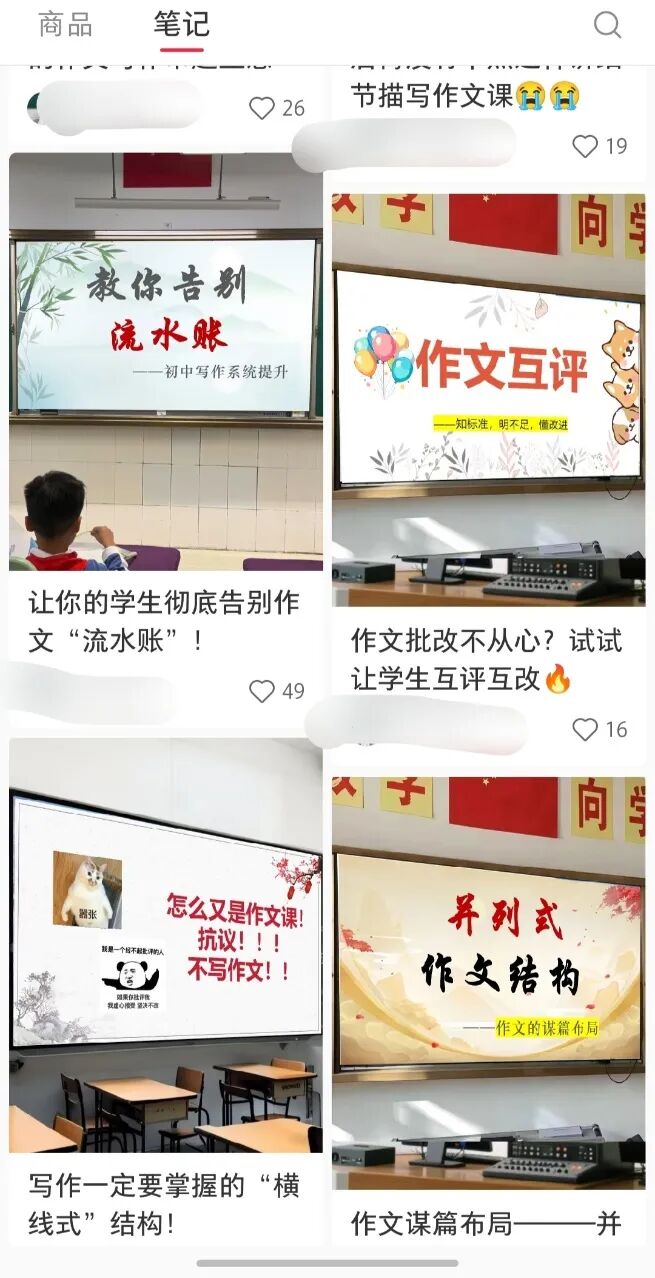Screen dimensions: 655x1278
Task: Open the 教你告别流水账 note card
Action: tap(166, 360)
